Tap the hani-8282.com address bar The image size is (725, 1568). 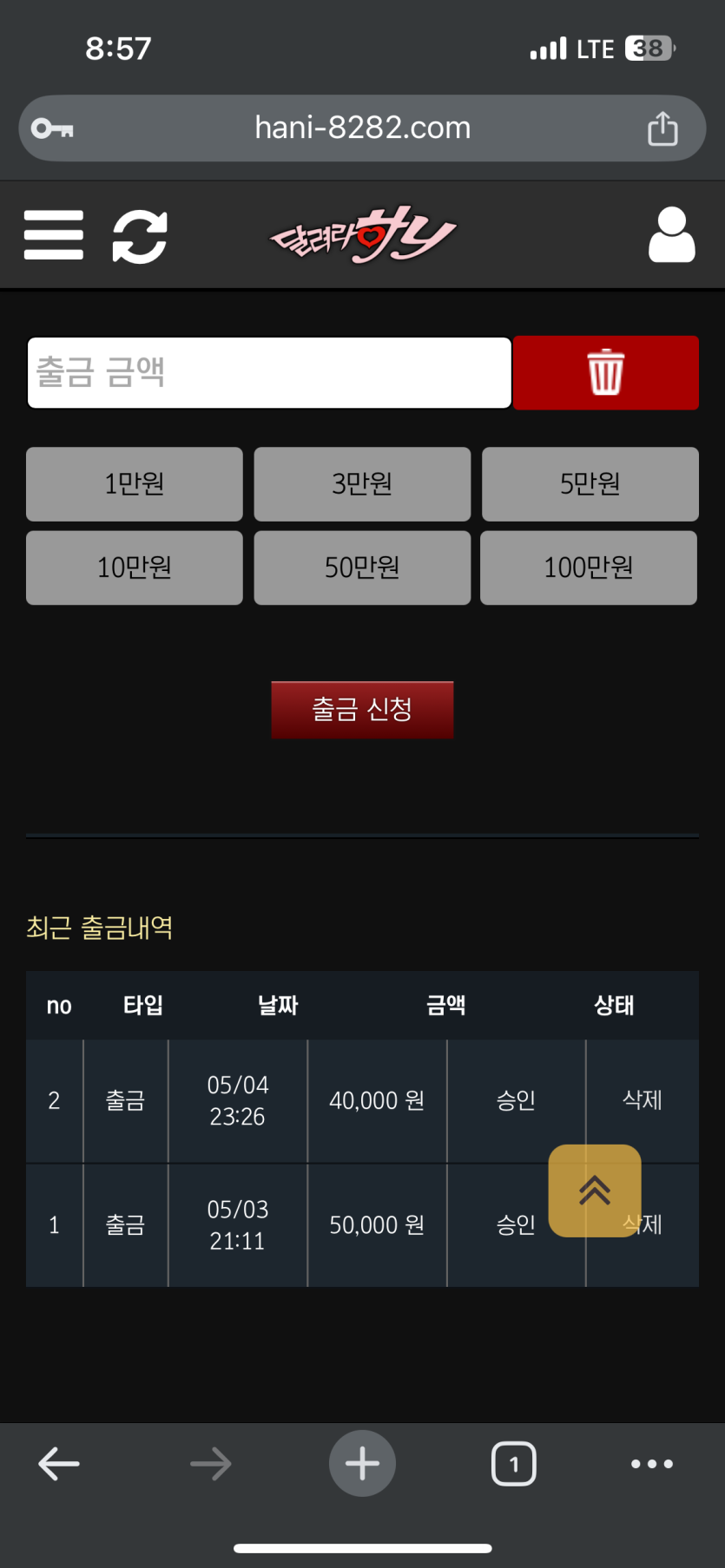point(362,128)
